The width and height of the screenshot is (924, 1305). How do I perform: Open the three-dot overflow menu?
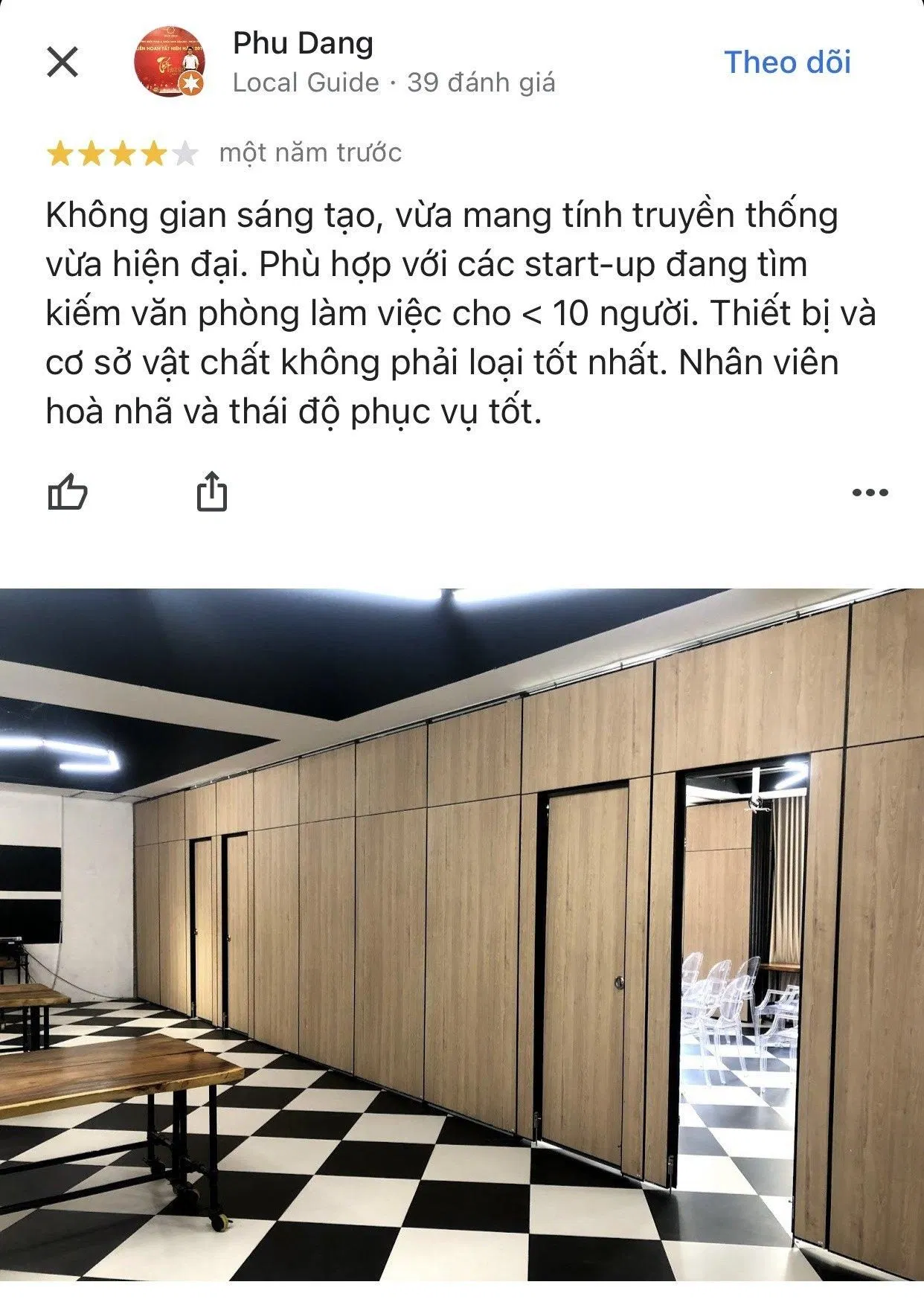pyautogui.click(x=872, y=493)
